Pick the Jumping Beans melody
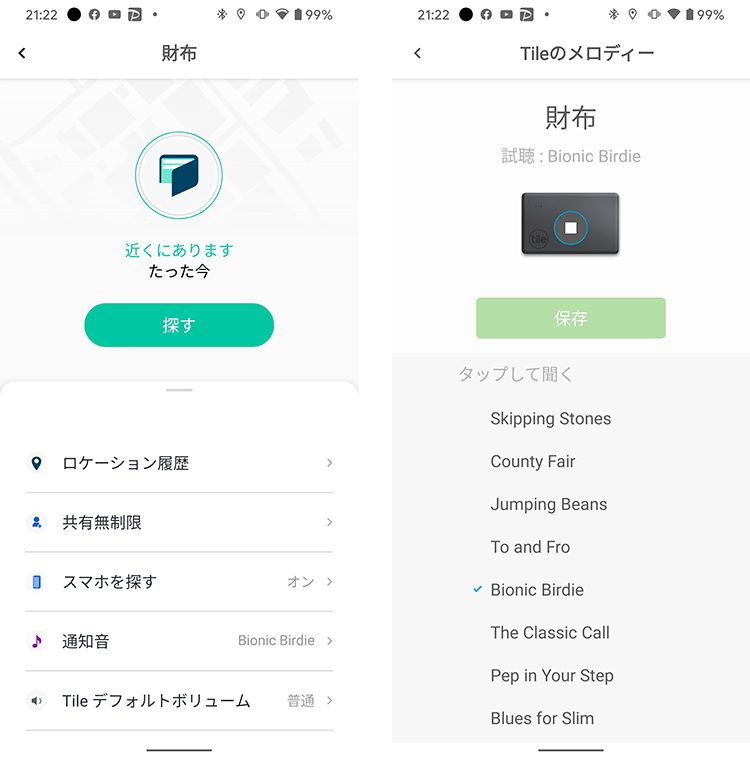 click(548, 505)
